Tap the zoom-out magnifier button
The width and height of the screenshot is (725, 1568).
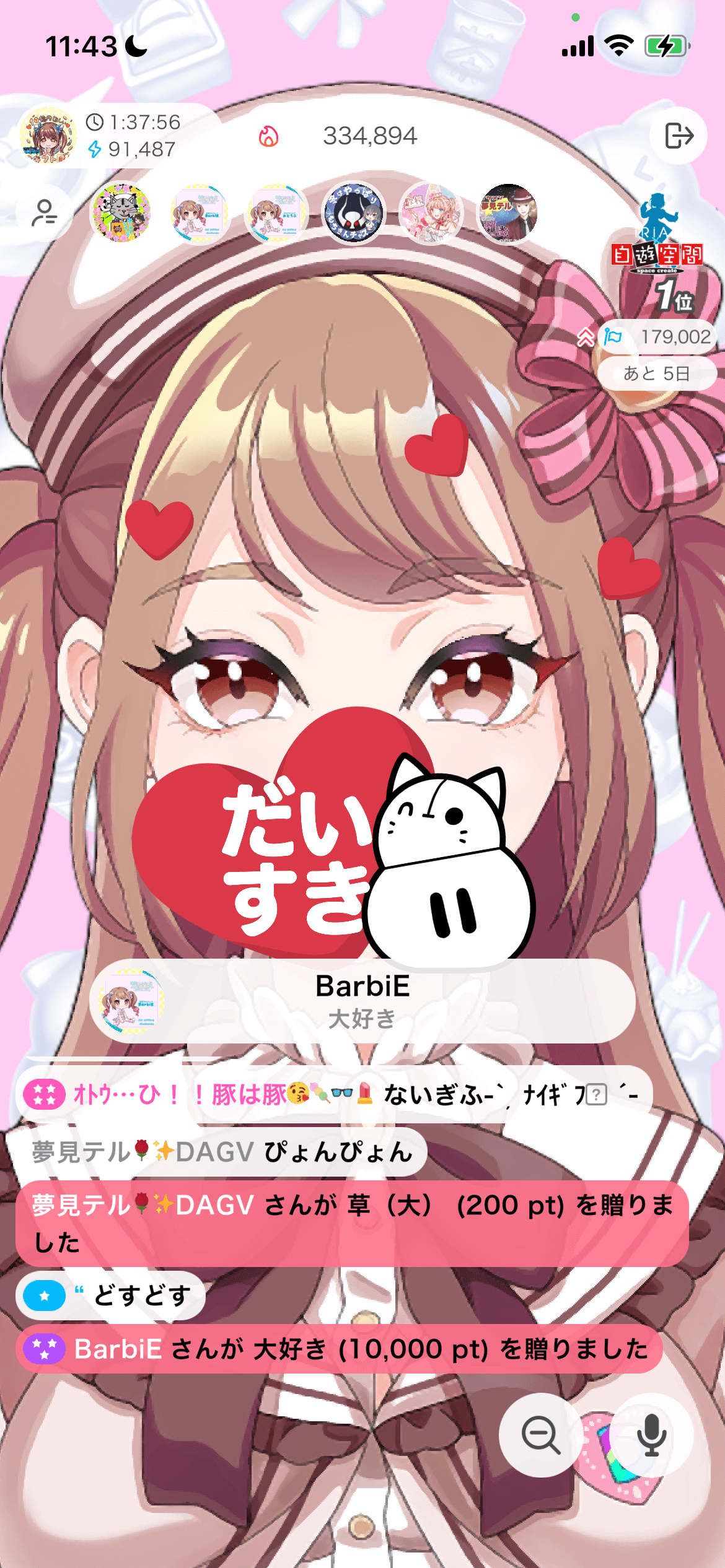click(x=541, y=1434)
